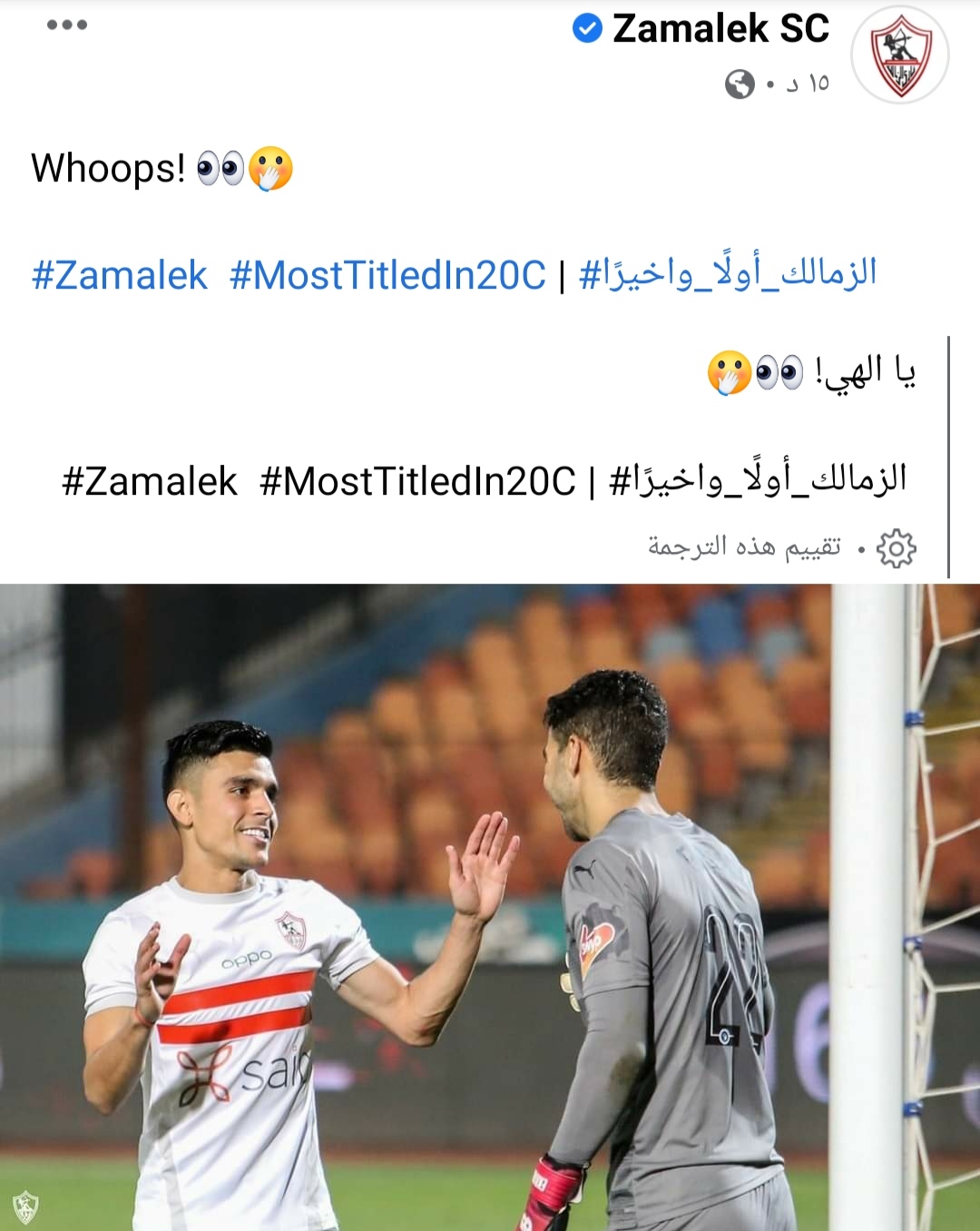
Task: Open the blue #Zamalek hashtag
Action: click(119, 275)
